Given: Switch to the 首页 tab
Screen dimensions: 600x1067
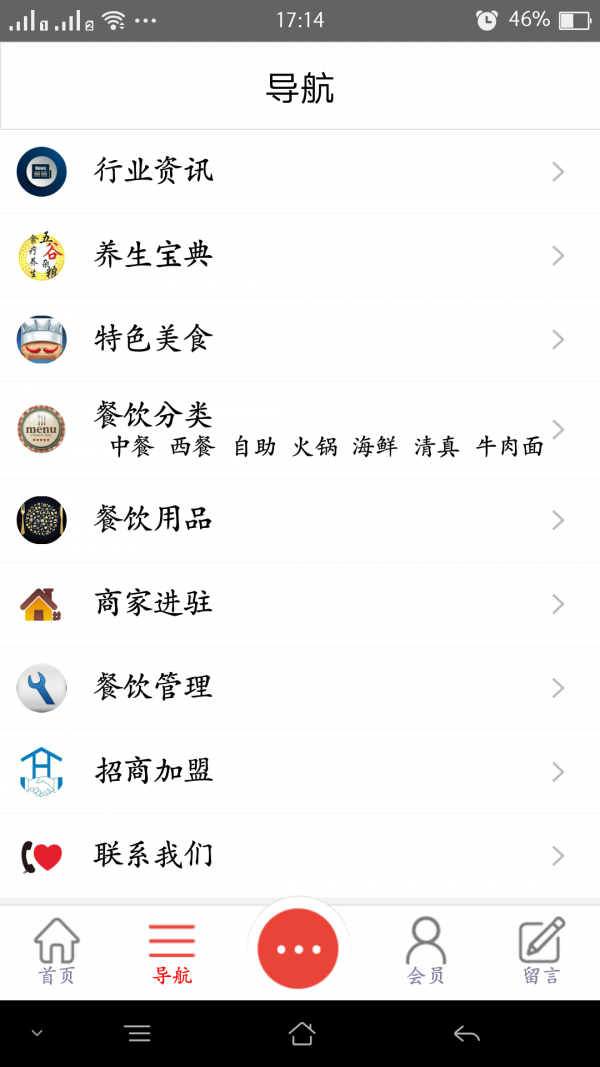Looking at the screenshot, I should (x=57, y=952).
